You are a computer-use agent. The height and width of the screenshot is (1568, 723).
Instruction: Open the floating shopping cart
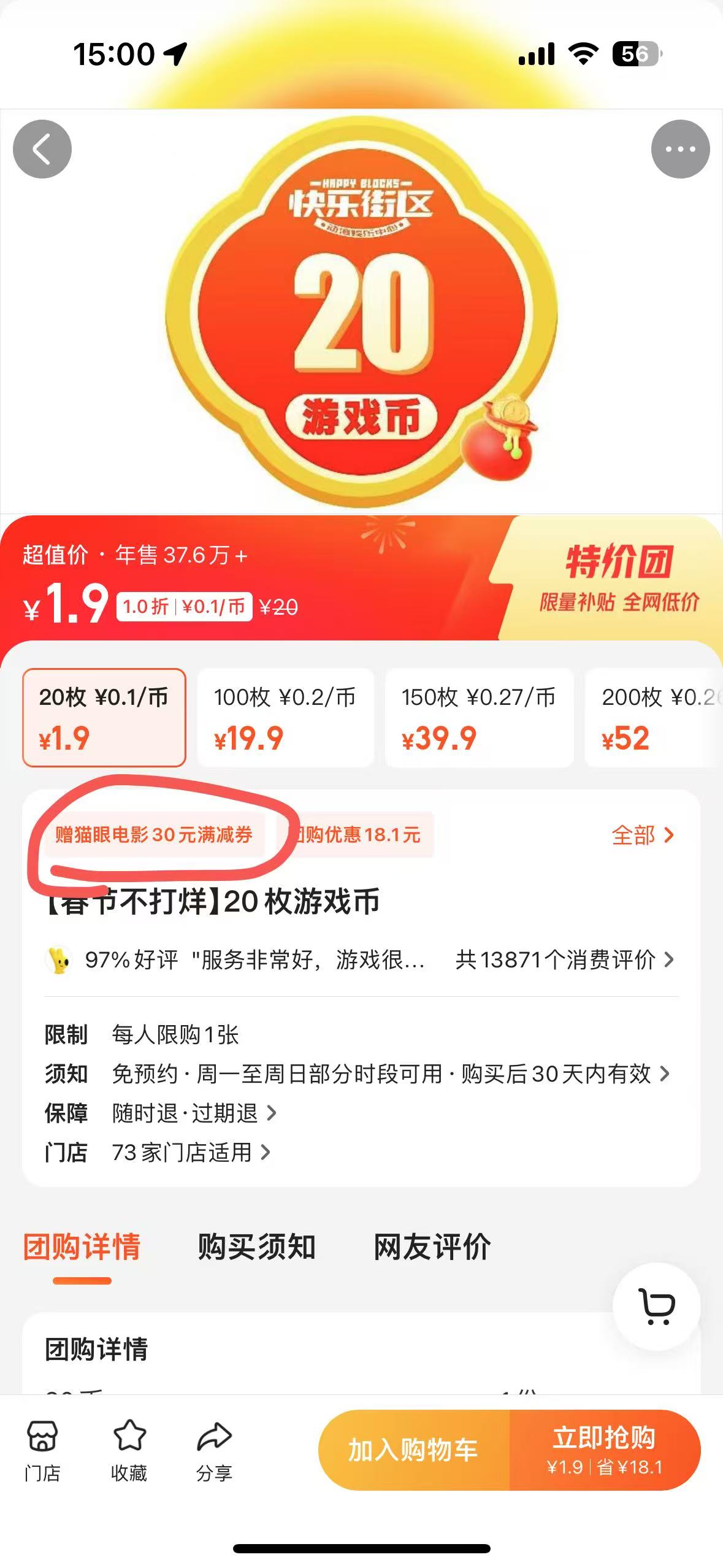coord(657,1307)
